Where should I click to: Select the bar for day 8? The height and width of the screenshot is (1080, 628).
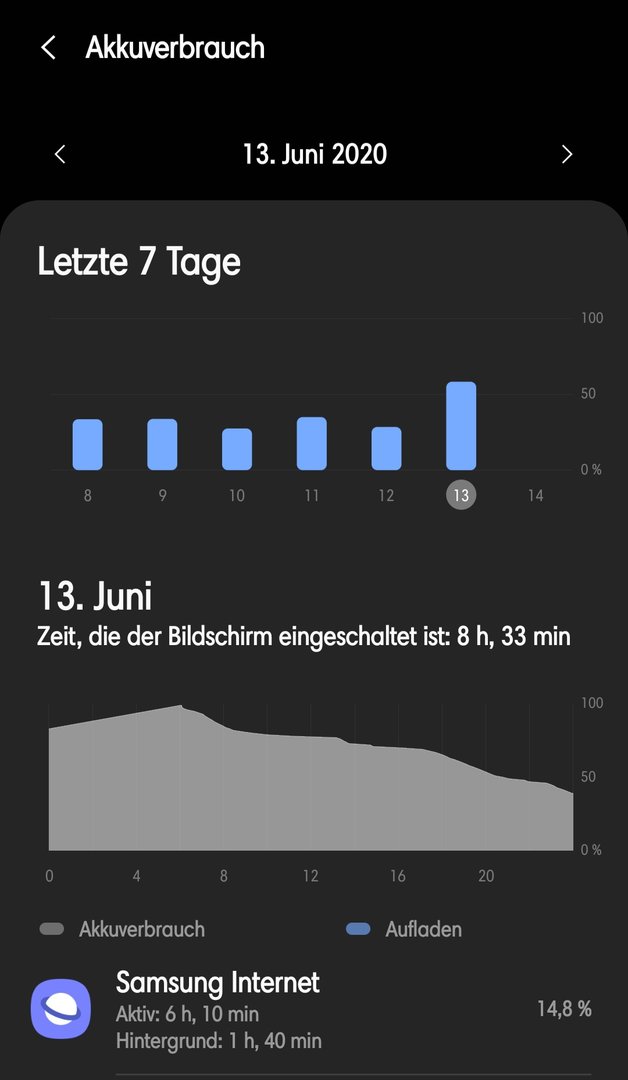coord(87,444)
